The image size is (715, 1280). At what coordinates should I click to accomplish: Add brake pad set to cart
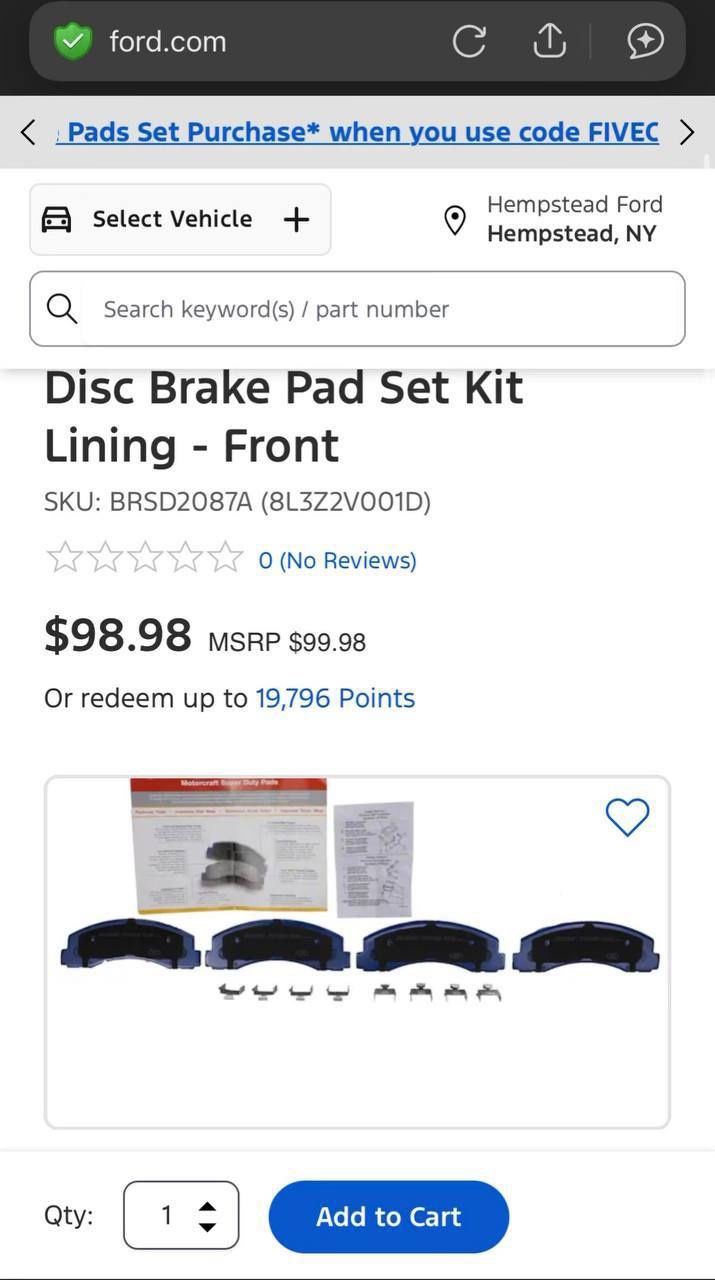(388, 1216)
